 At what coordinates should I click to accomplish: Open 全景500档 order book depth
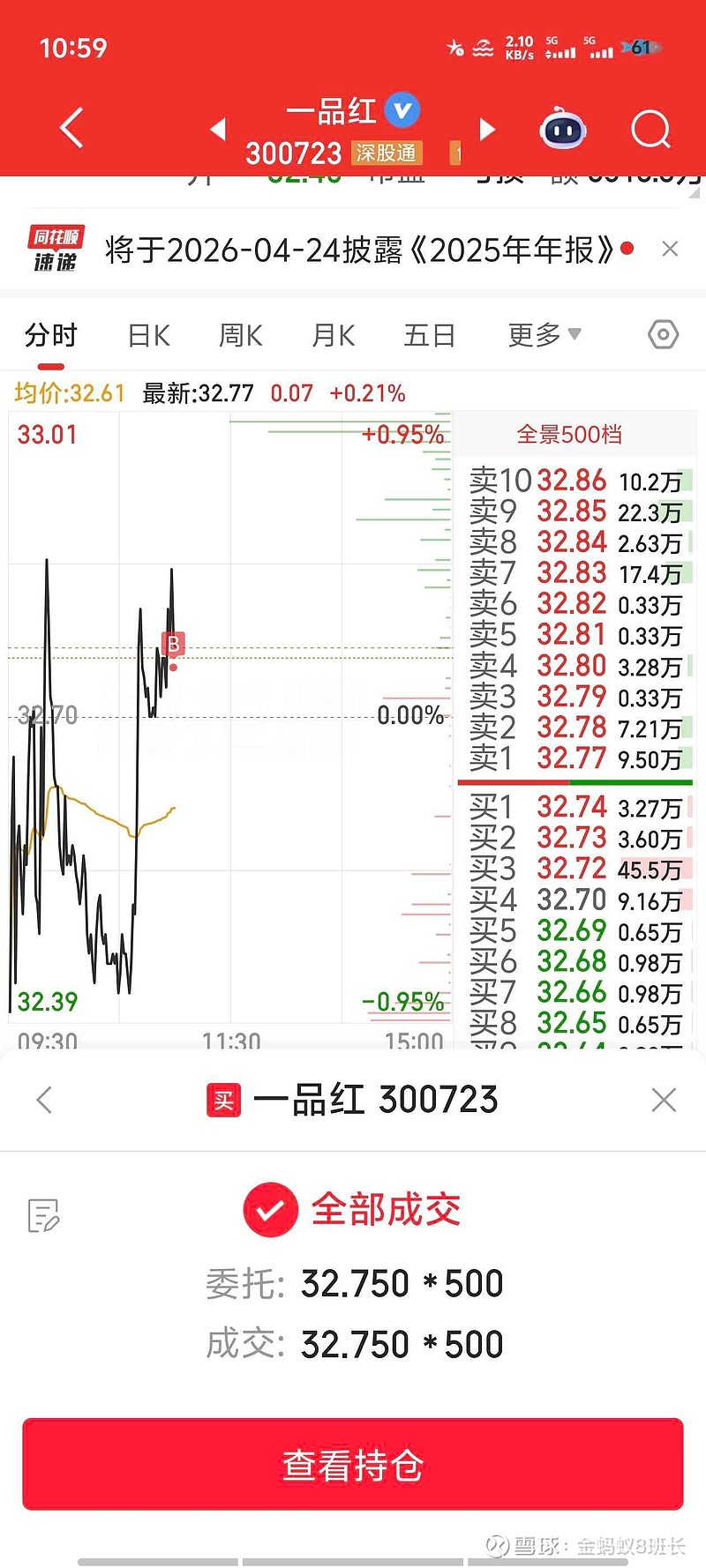(x=569, y=435)
